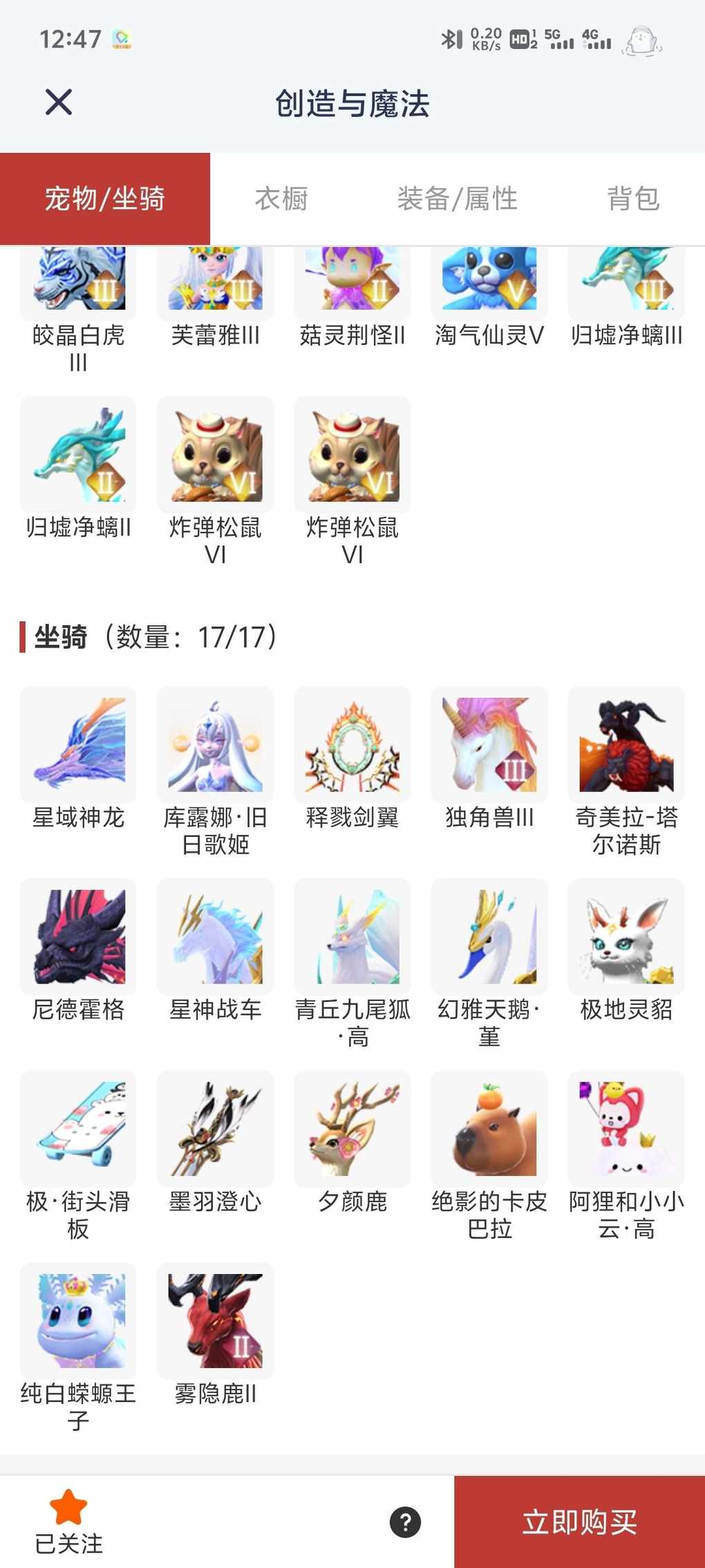The width and height of the screenshot is (705, 1568).
Task: Open the 背包 tab
Action: 633,199
